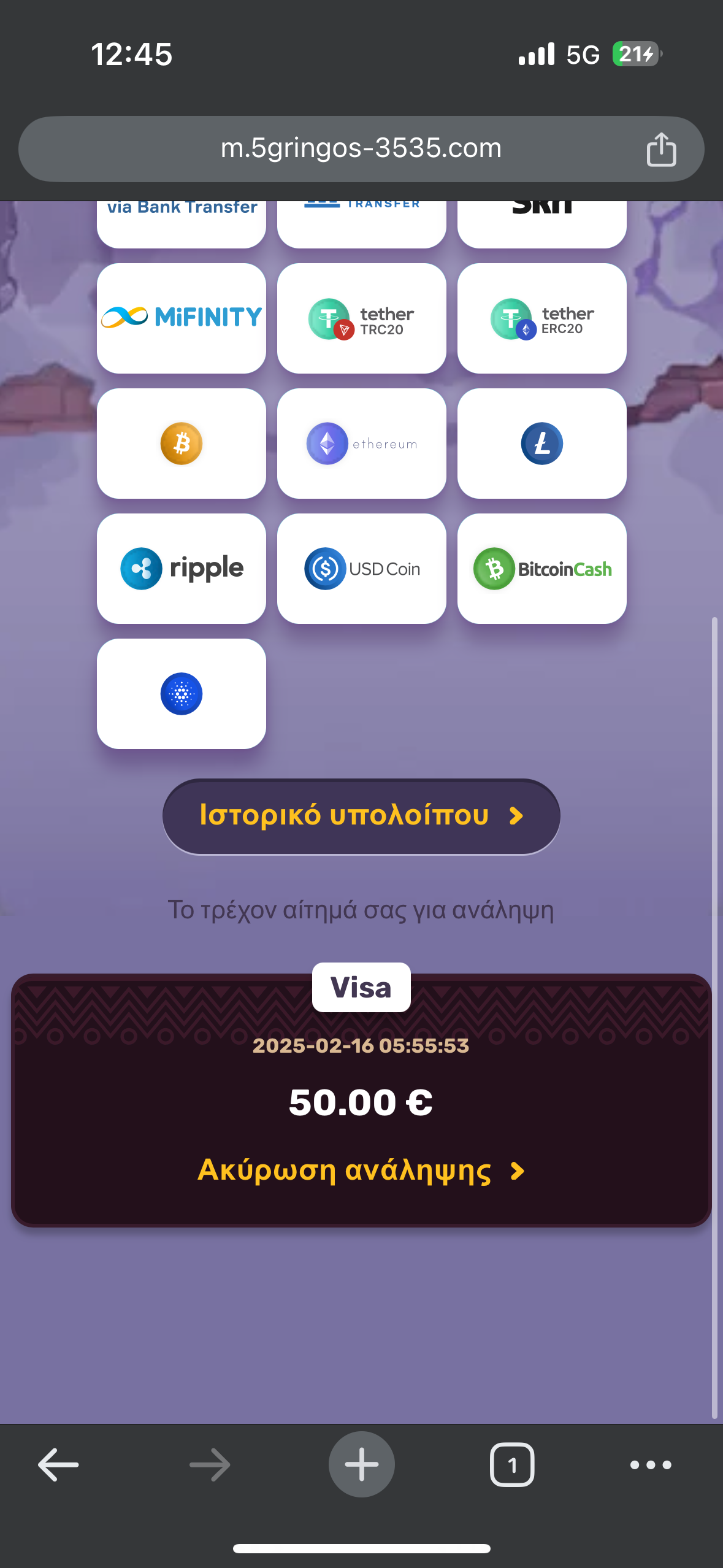Screen dimensions: 723x1568
Task: Select Cardano payment tile
Action: coord(182,693)
